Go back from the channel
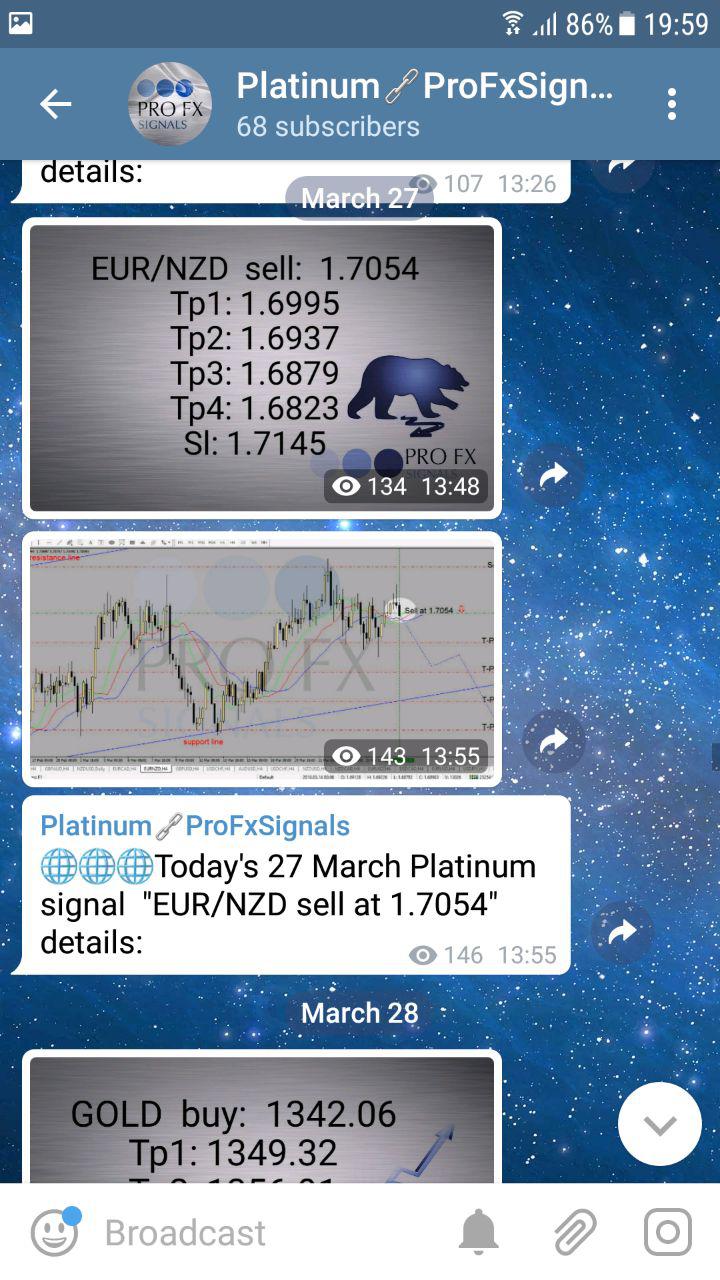Viewport: 720px width, 1280px height. pos(55,104)
